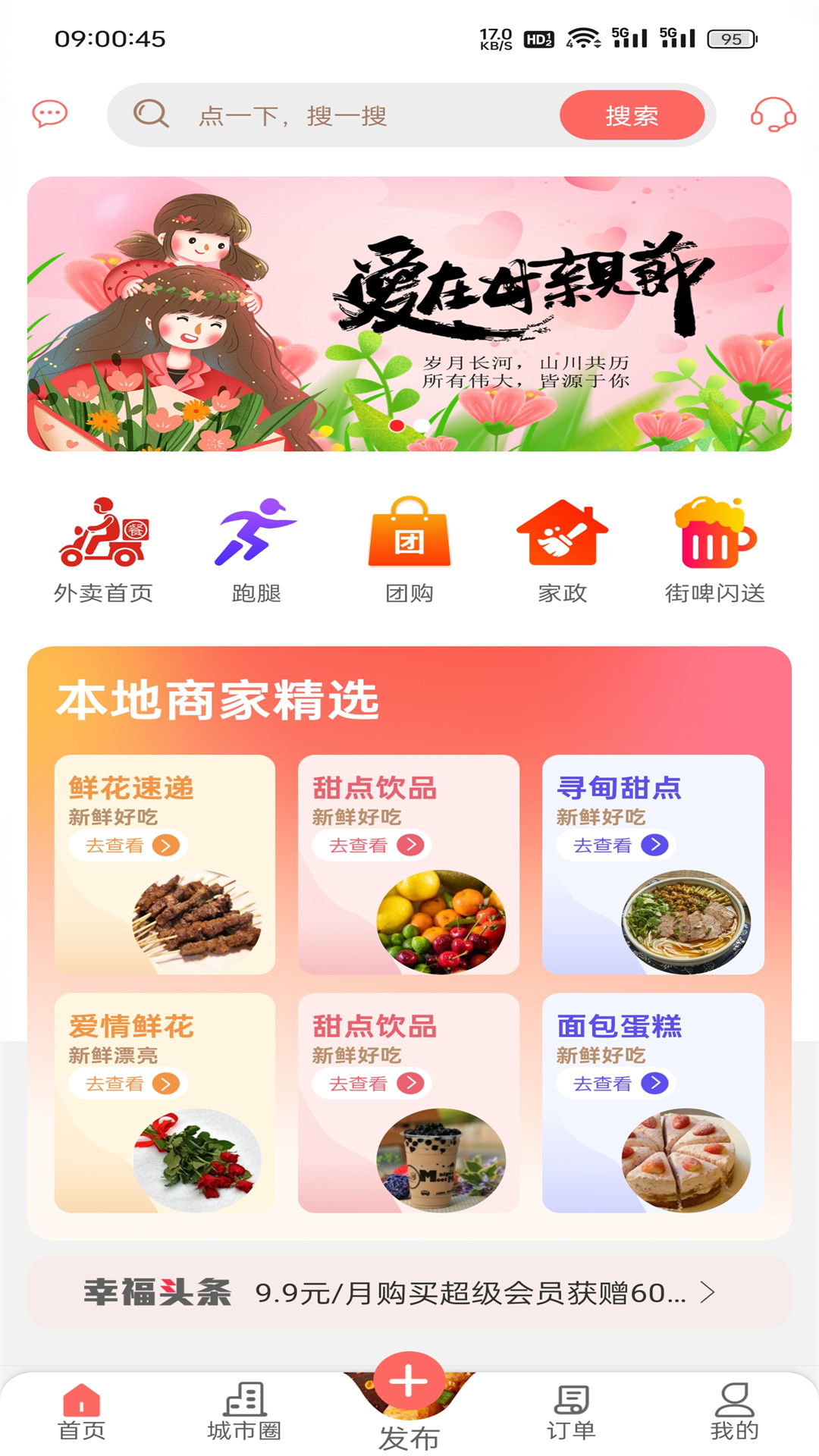Expand the arrow on 鲜花速递 去查看

(168, 845)
